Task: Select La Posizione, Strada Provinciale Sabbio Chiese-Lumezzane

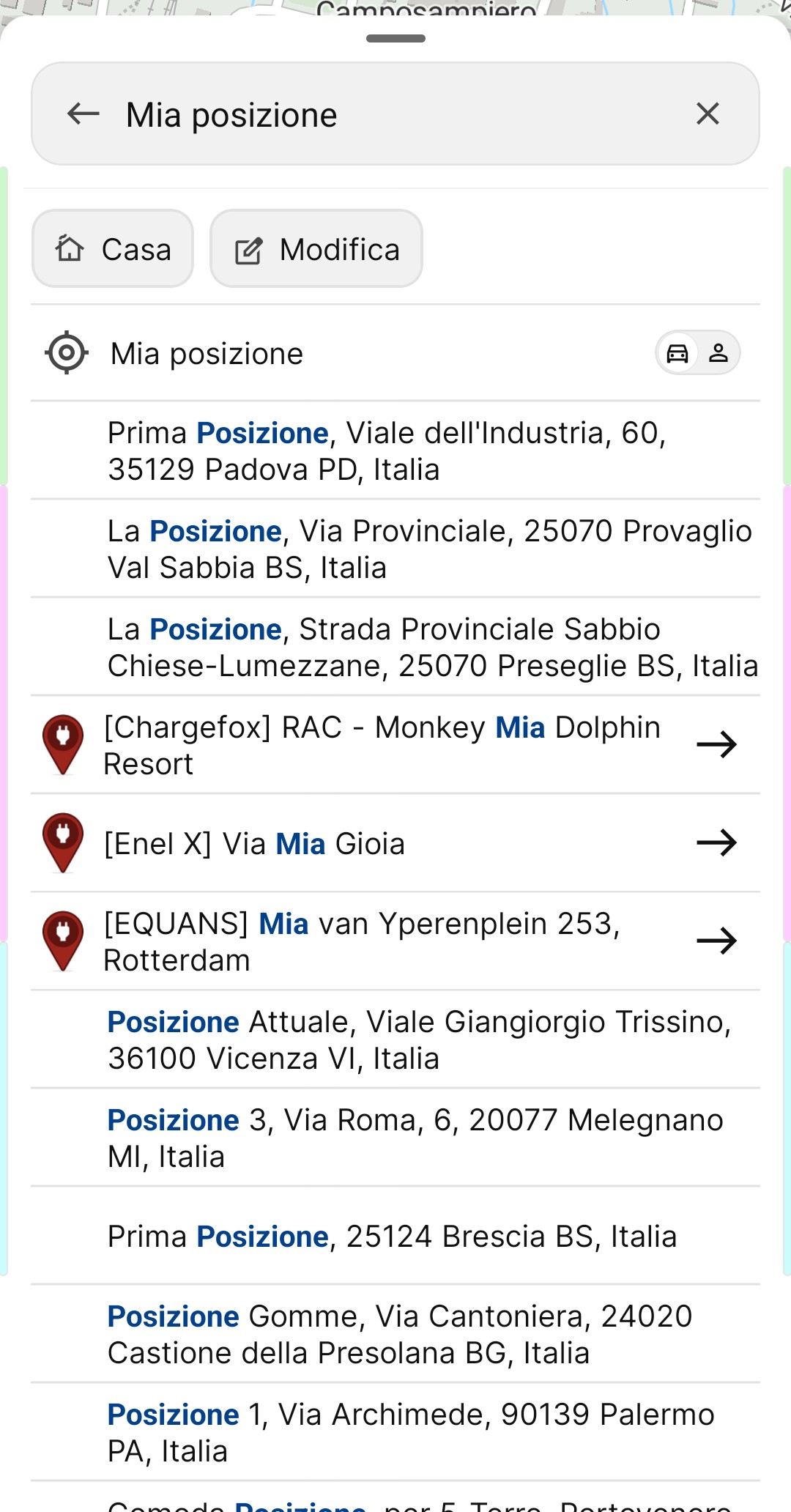Action: pyautogui.click(x=395, y=647)
